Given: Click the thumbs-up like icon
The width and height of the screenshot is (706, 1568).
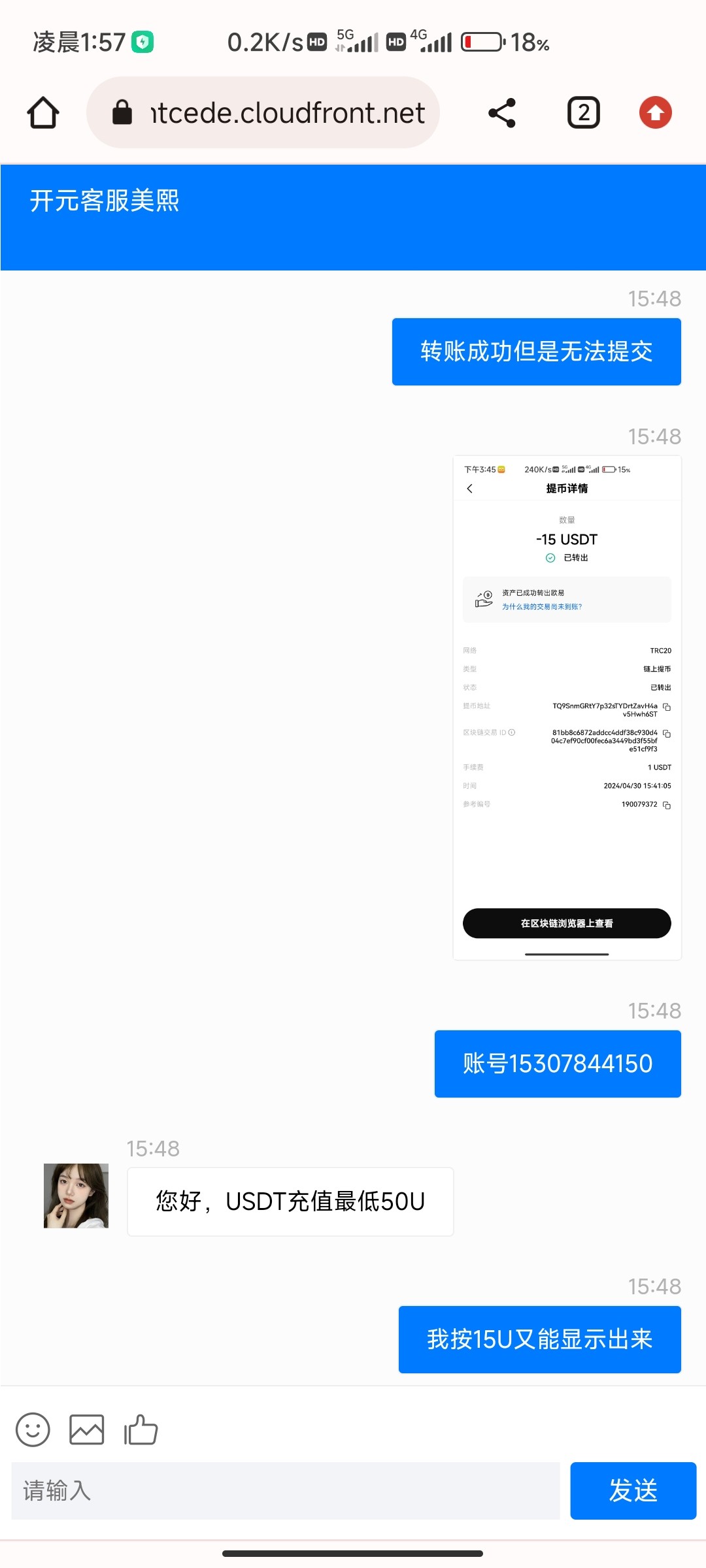Looking at the screenshot, I should click(139, 1429).
